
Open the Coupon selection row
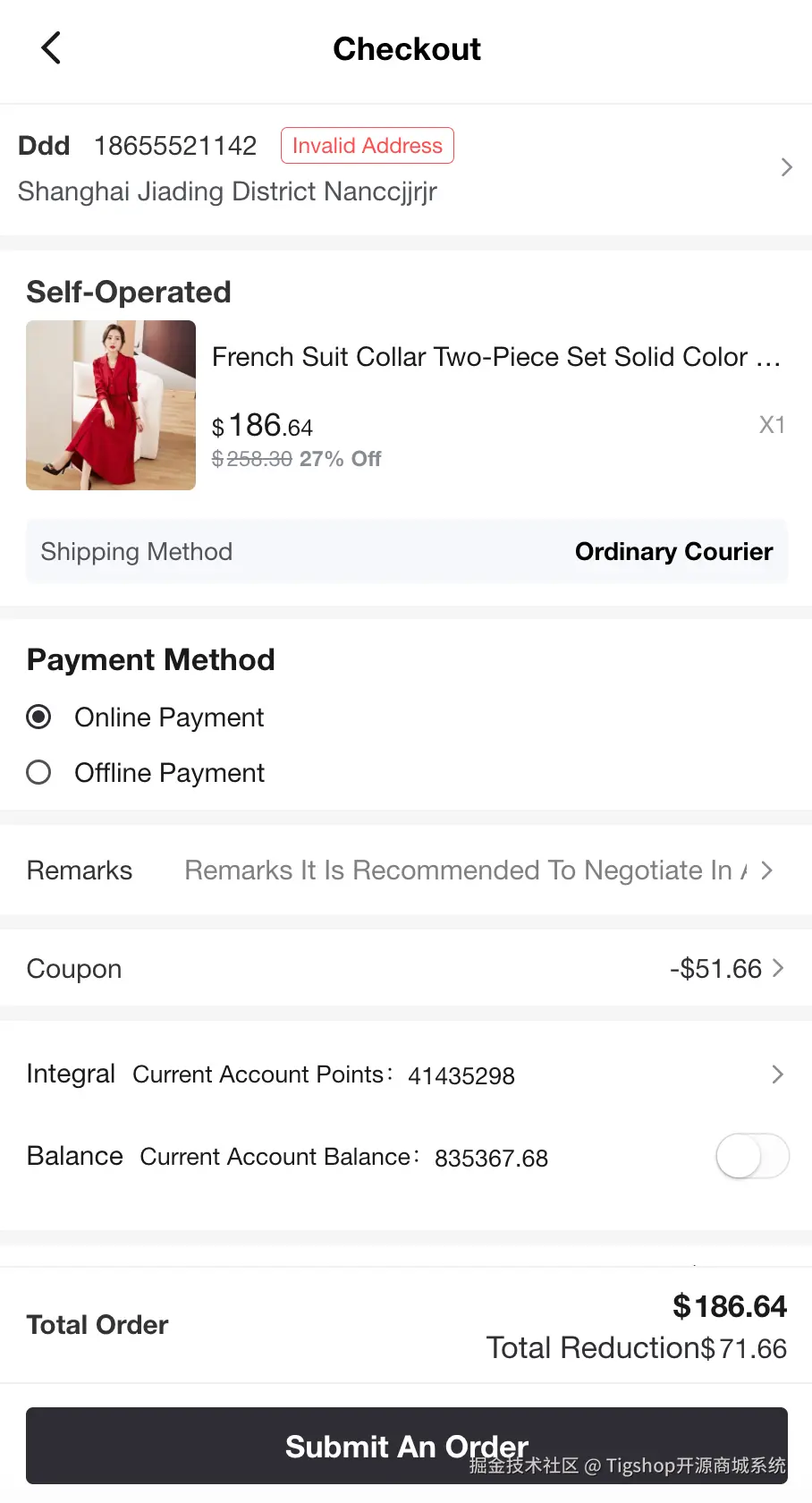pyautogui.click(x=406, y=969)
